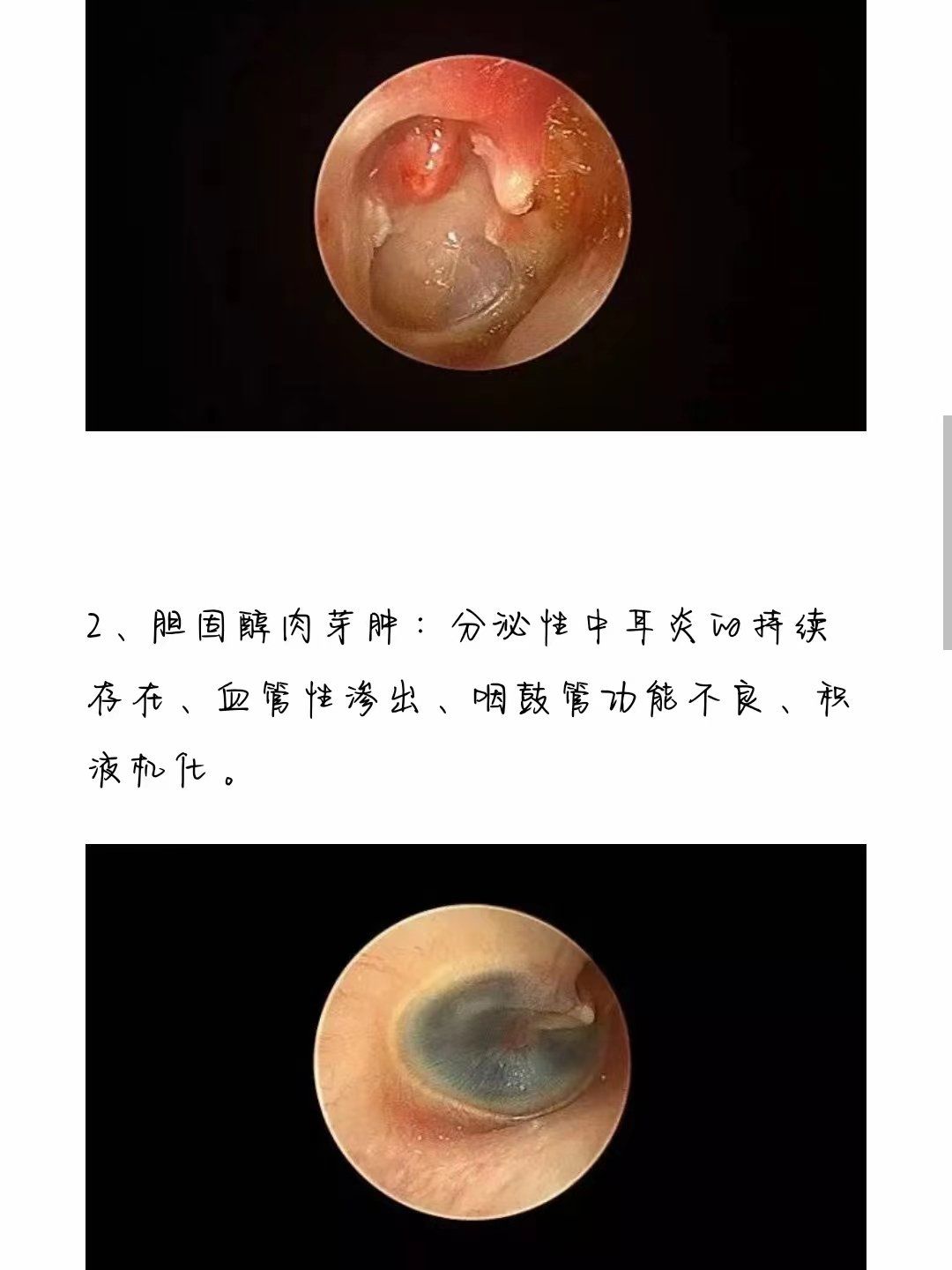Tap the scrollbar handle at the right edge

(x=947, y=534)
